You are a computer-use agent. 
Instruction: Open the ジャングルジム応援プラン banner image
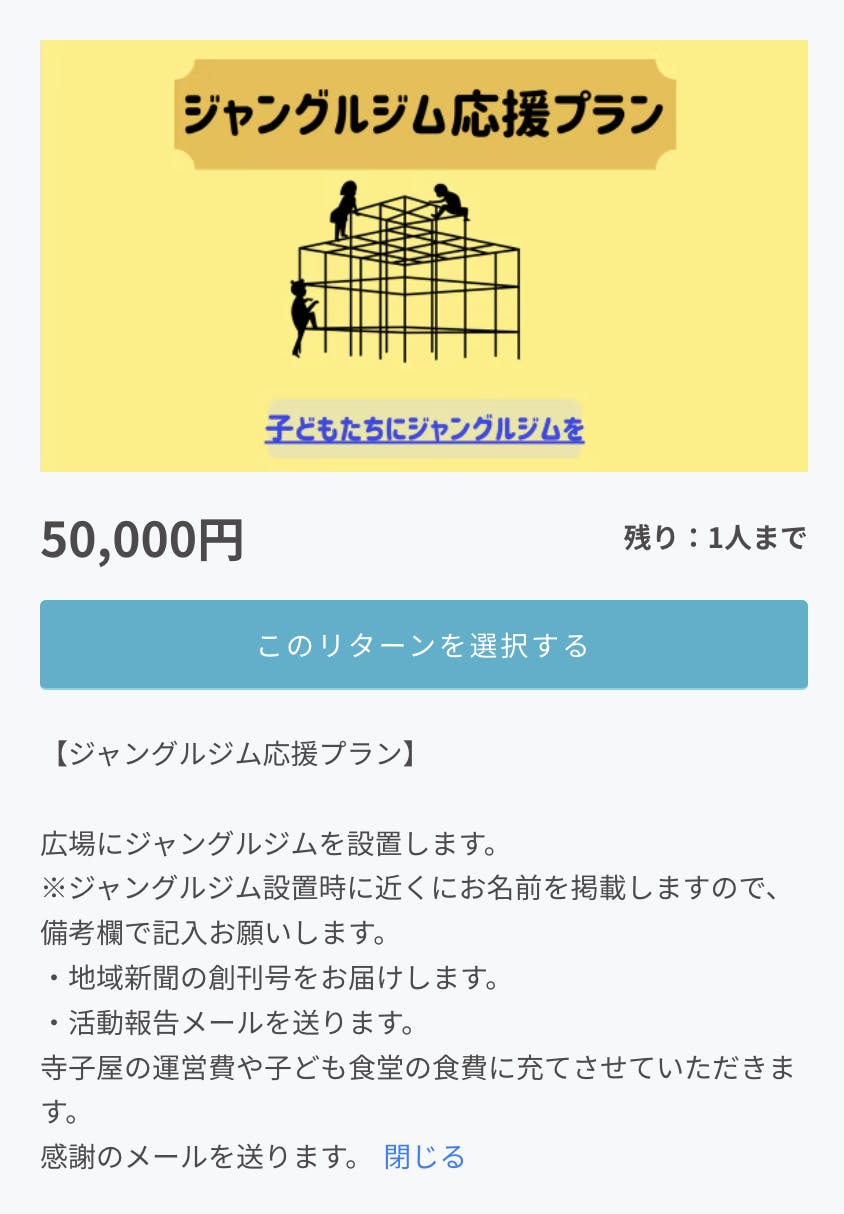coord(423,256)
